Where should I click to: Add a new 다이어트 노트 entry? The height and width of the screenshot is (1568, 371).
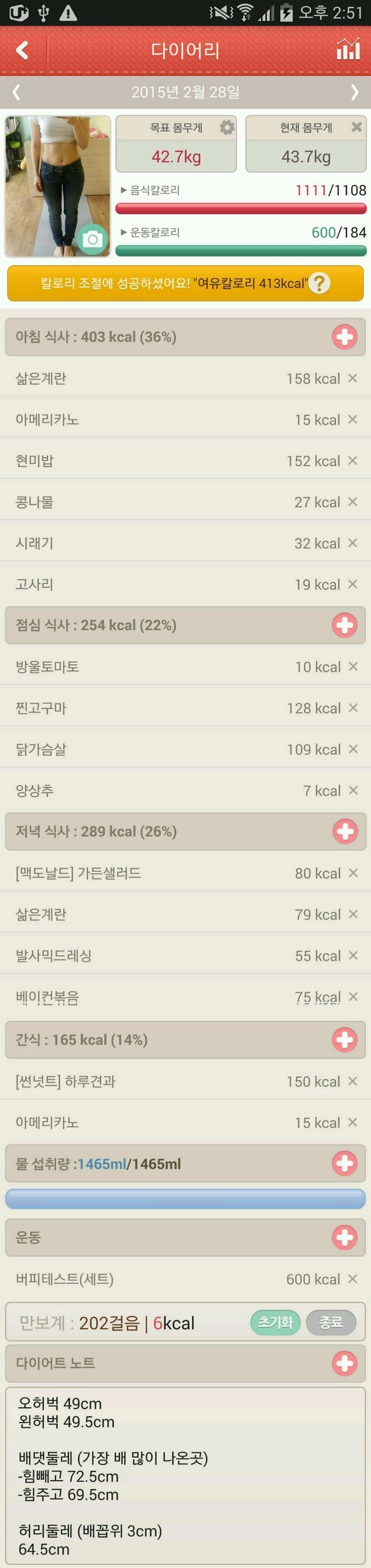[x=344, y=1363]
